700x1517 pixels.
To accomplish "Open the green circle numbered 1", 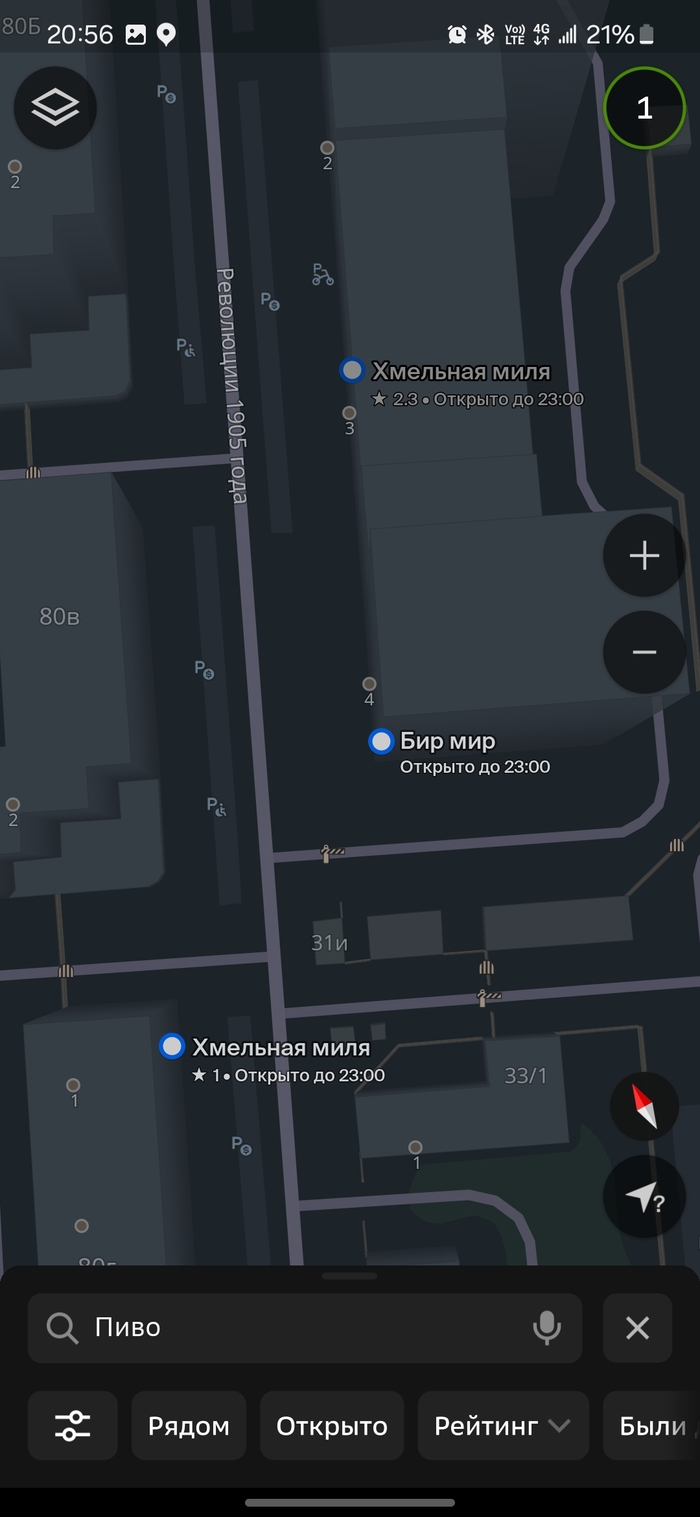I will click(645, 108).
